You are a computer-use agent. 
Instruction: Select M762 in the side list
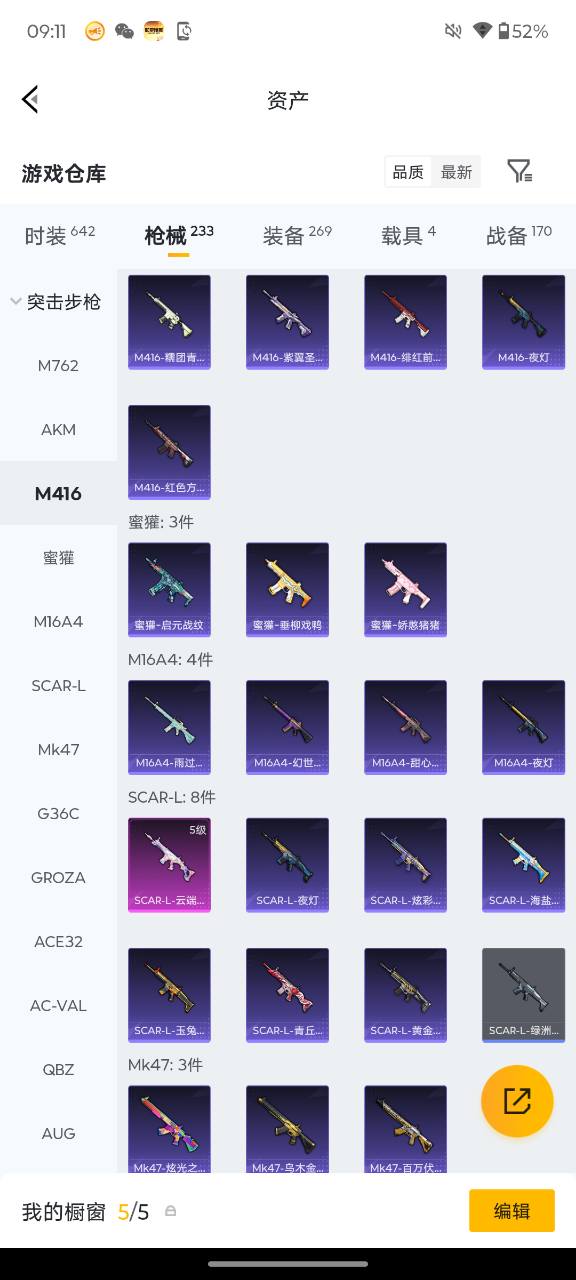tap(58, 365)
